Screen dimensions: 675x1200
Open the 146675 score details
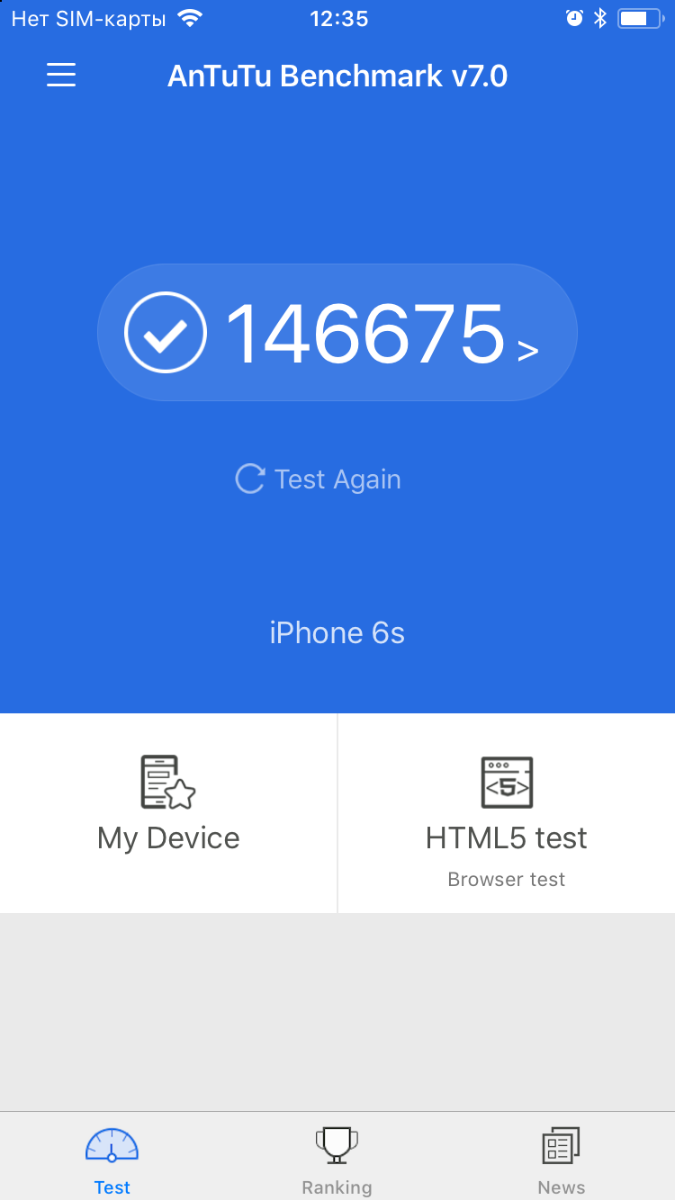point(337,333)
